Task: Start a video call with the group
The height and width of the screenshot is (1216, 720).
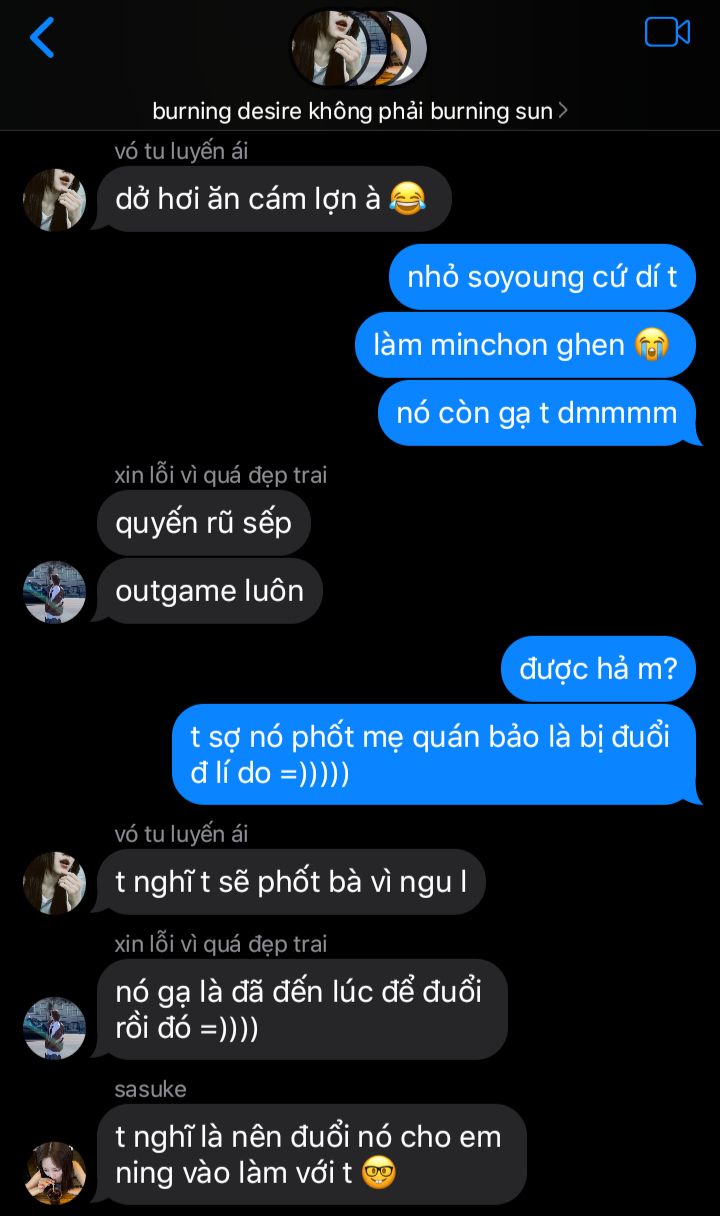Action: pos(667,33)
